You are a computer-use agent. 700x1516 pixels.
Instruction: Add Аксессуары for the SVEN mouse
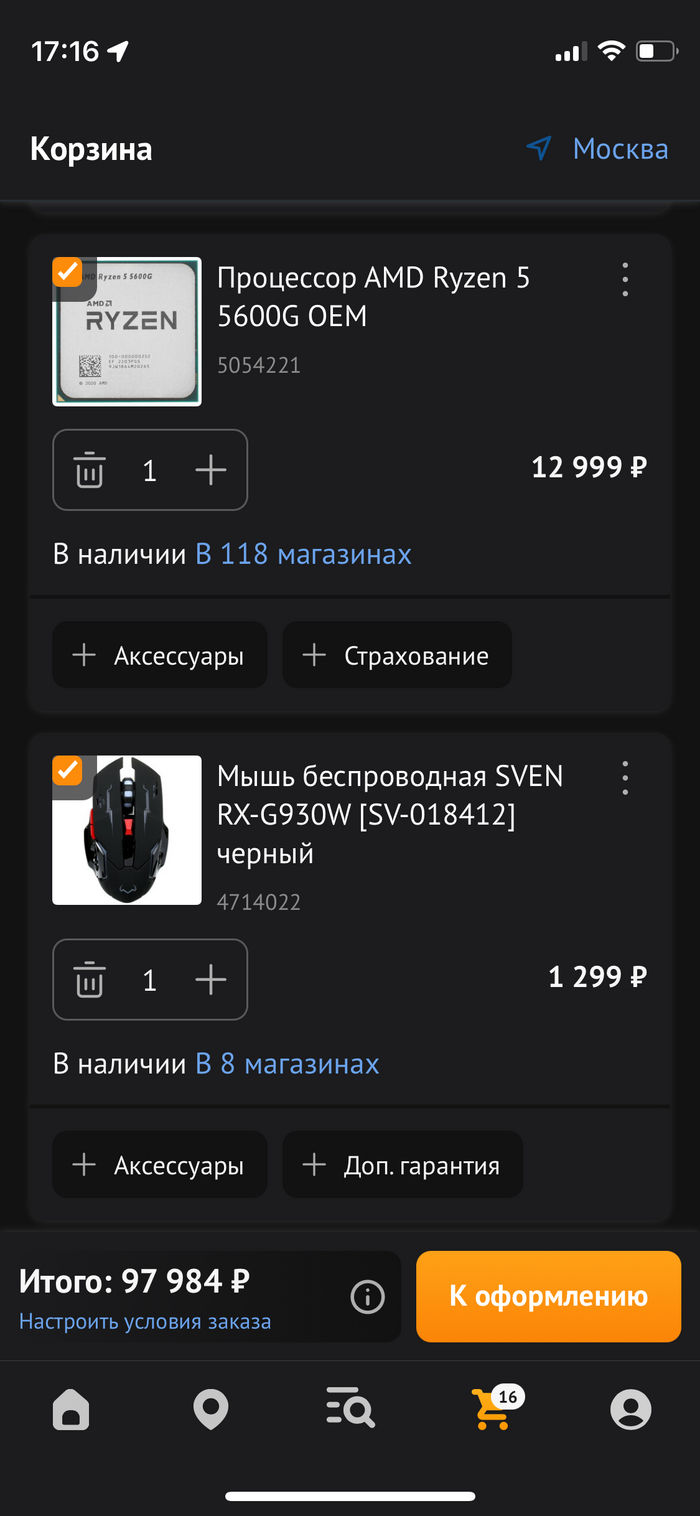[160, 1165]
